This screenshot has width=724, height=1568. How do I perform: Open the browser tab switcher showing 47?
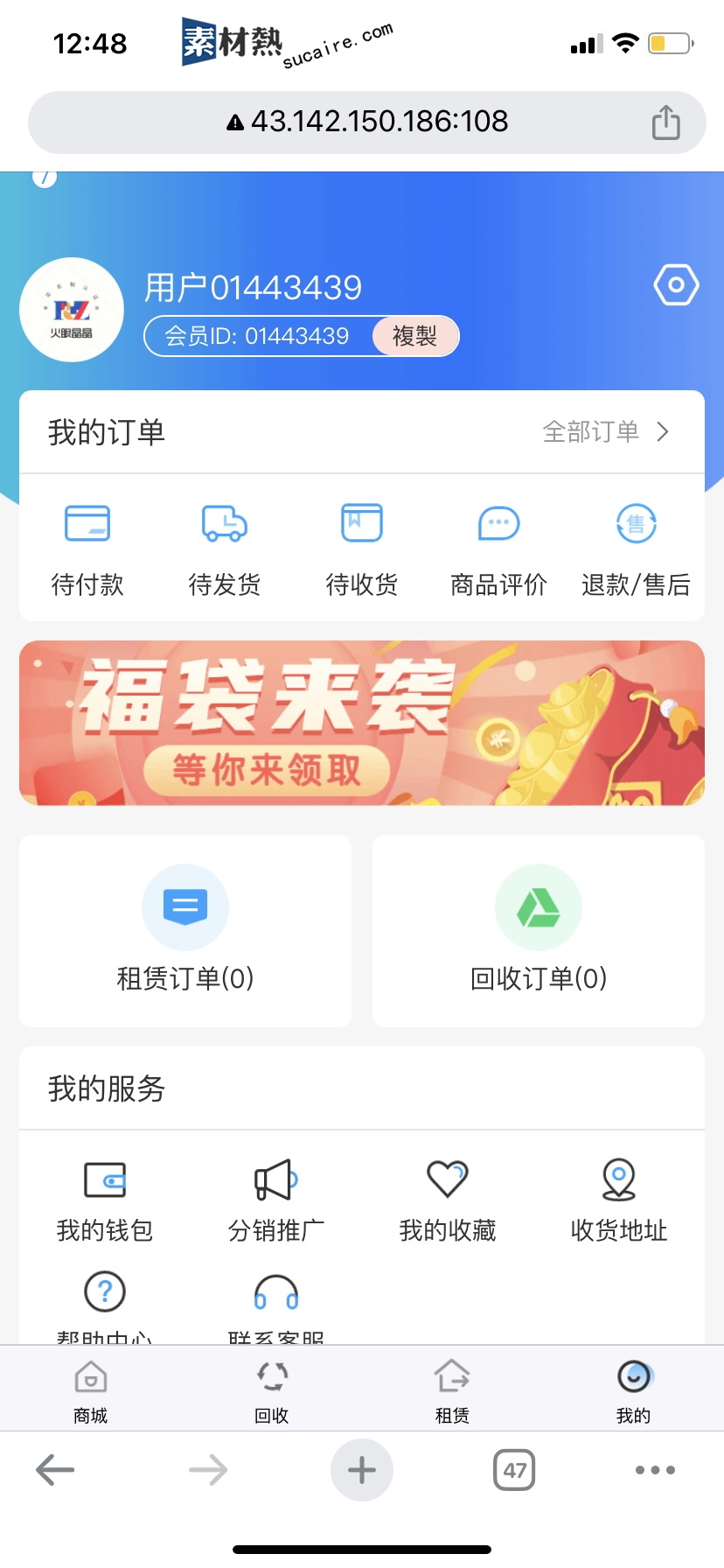tap(514, 1470)
